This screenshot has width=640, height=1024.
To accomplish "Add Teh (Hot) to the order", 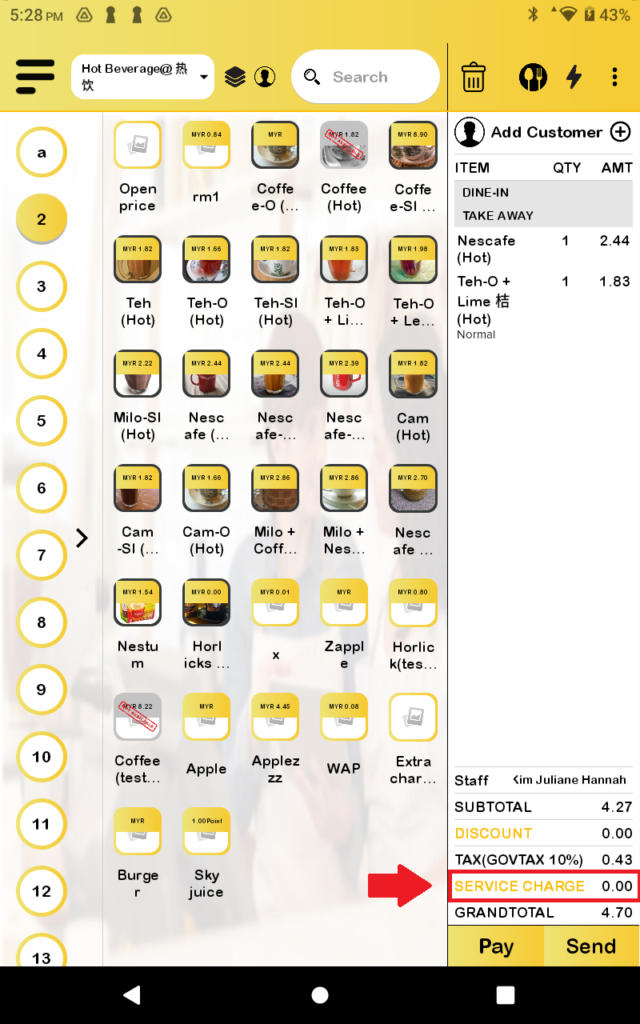I will pyautogui.click(x=138, y=282).
